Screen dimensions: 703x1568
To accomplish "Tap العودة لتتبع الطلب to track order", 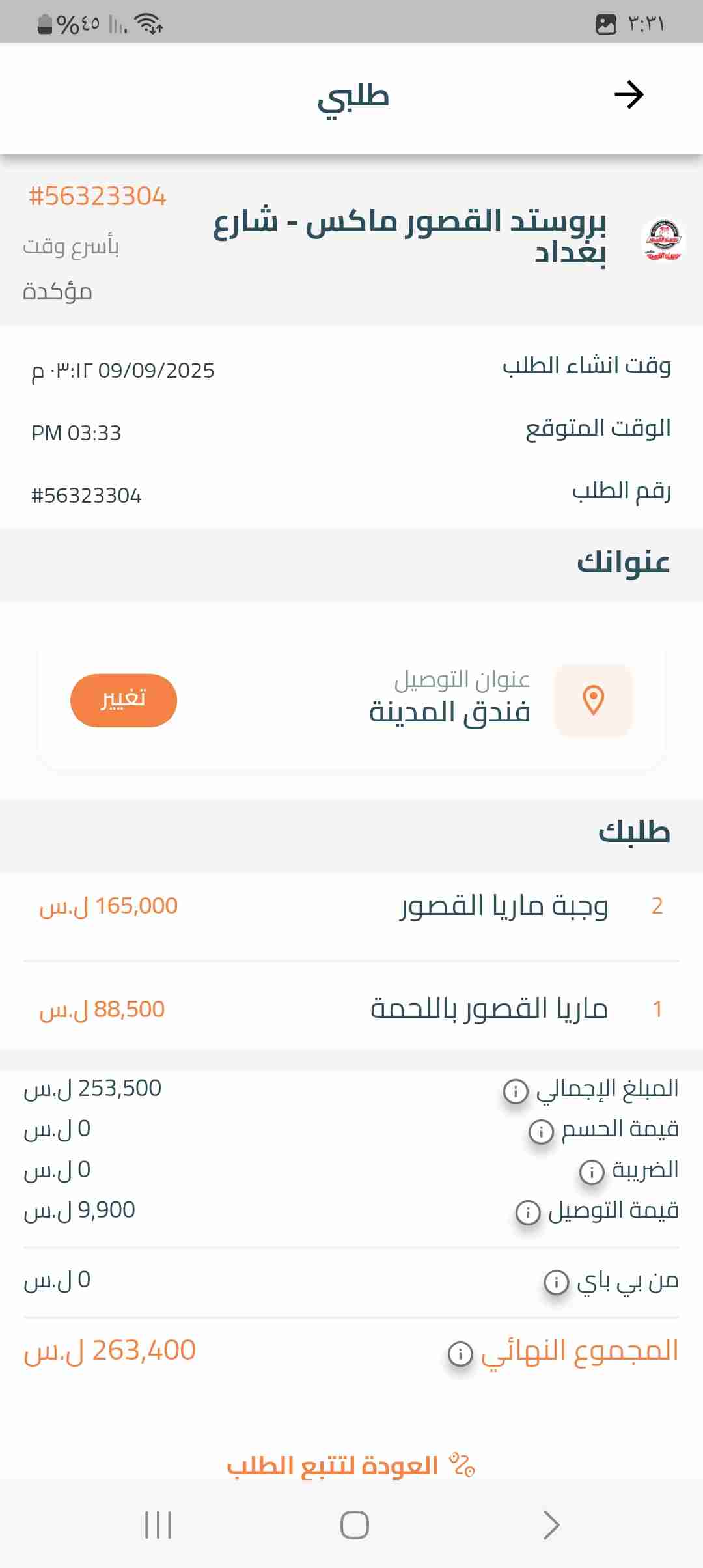I will click(x=351, y=1466).
